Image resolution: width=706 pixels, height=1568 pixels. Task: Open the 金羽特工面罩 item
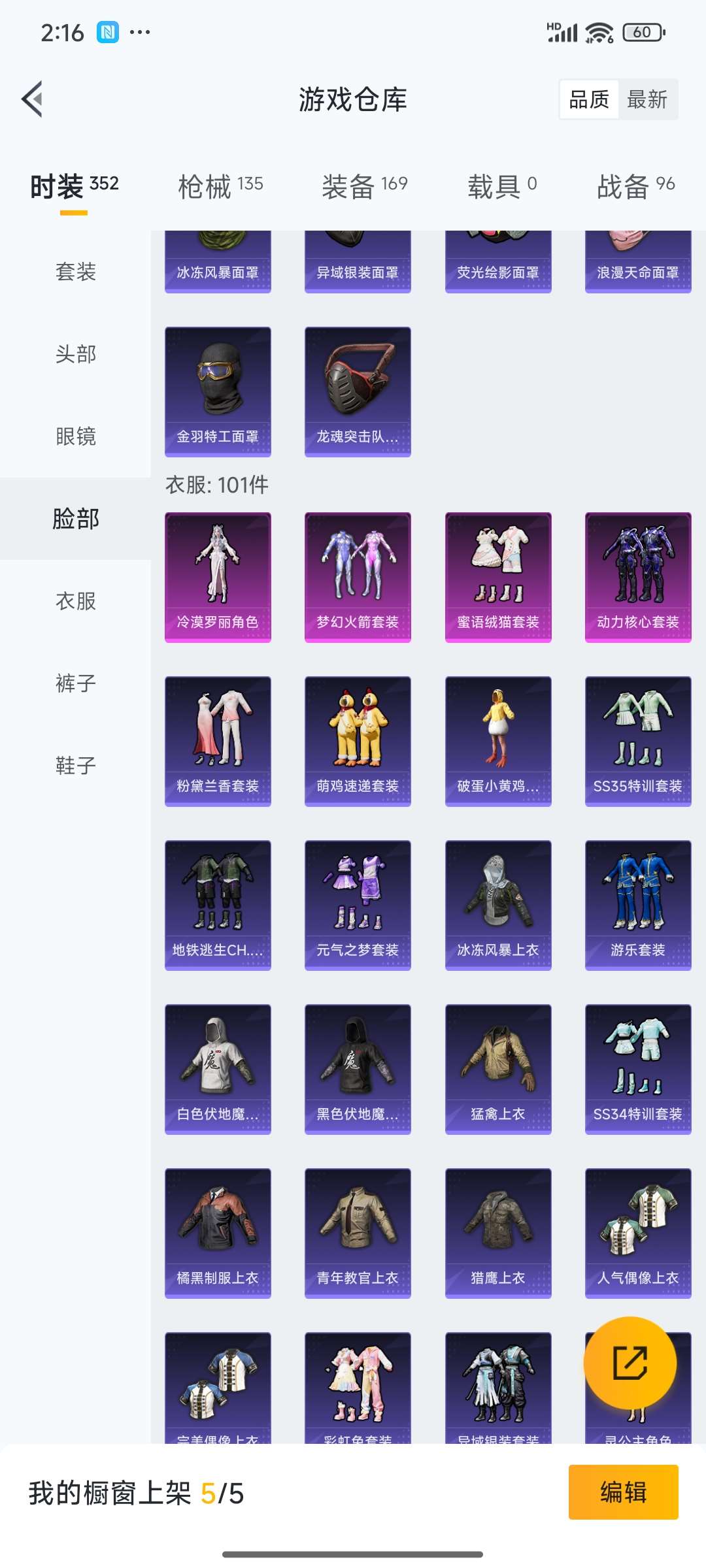click(x=218, y=391)
